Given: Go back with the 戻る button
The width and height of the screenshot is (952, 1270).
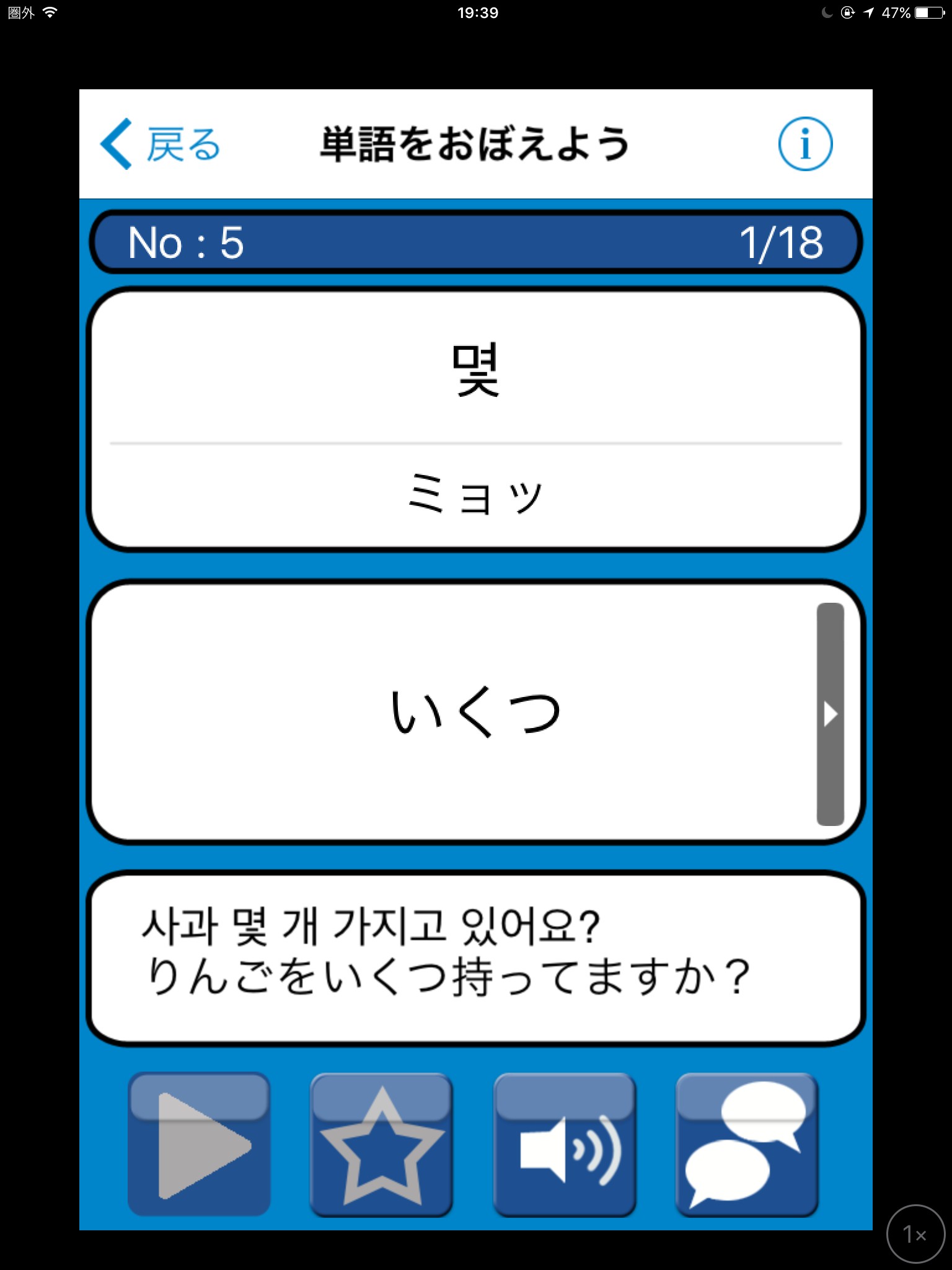Looking at the screenshot, I should coord(161,144).
